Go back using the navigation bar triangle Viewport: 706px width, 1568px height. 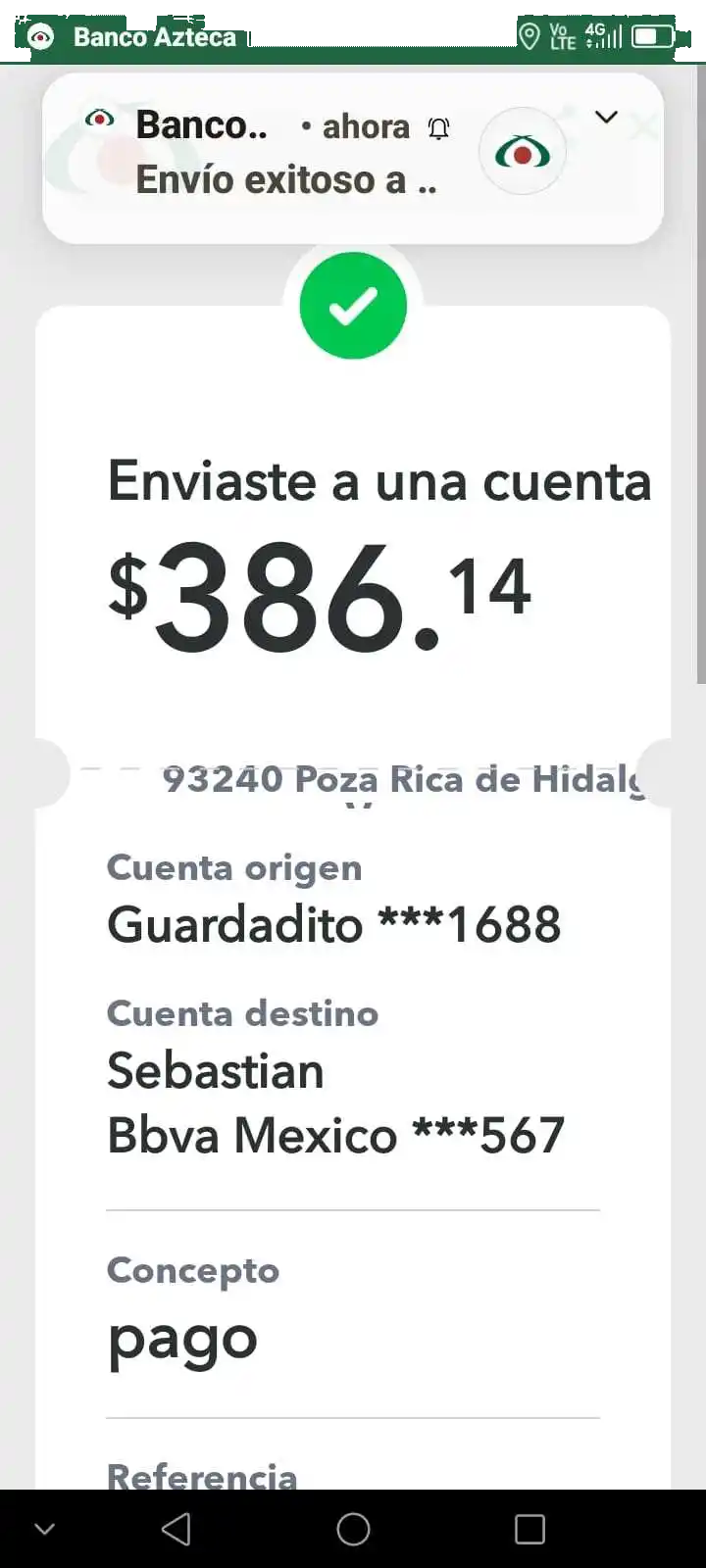pos(176,1529)
